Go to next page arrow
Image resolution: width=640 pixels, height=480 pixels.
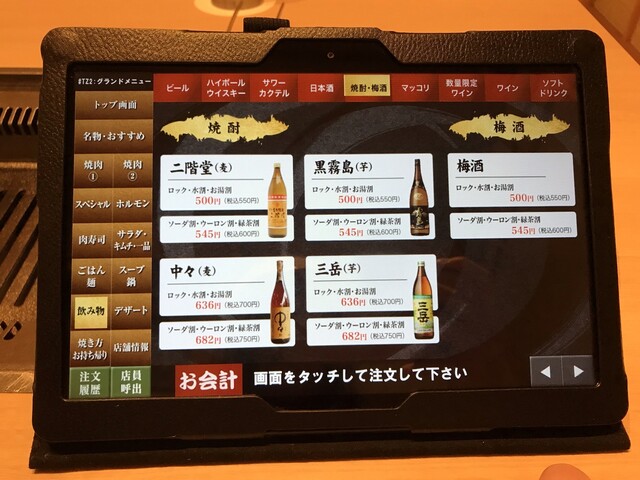(x=577, y=372)
